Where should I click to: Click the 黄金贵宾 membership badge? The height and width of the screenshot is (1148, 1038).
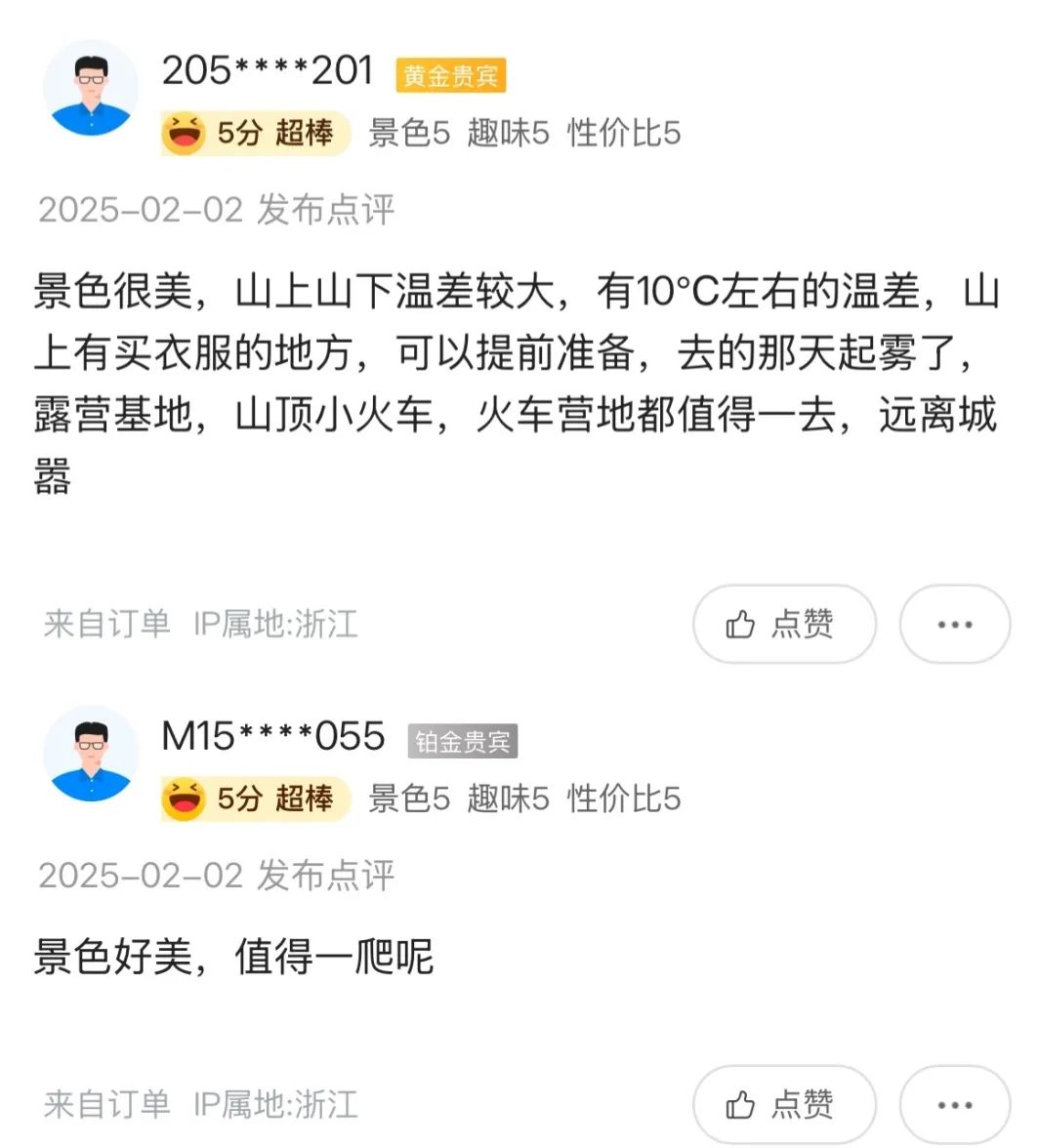coord(451,73)
